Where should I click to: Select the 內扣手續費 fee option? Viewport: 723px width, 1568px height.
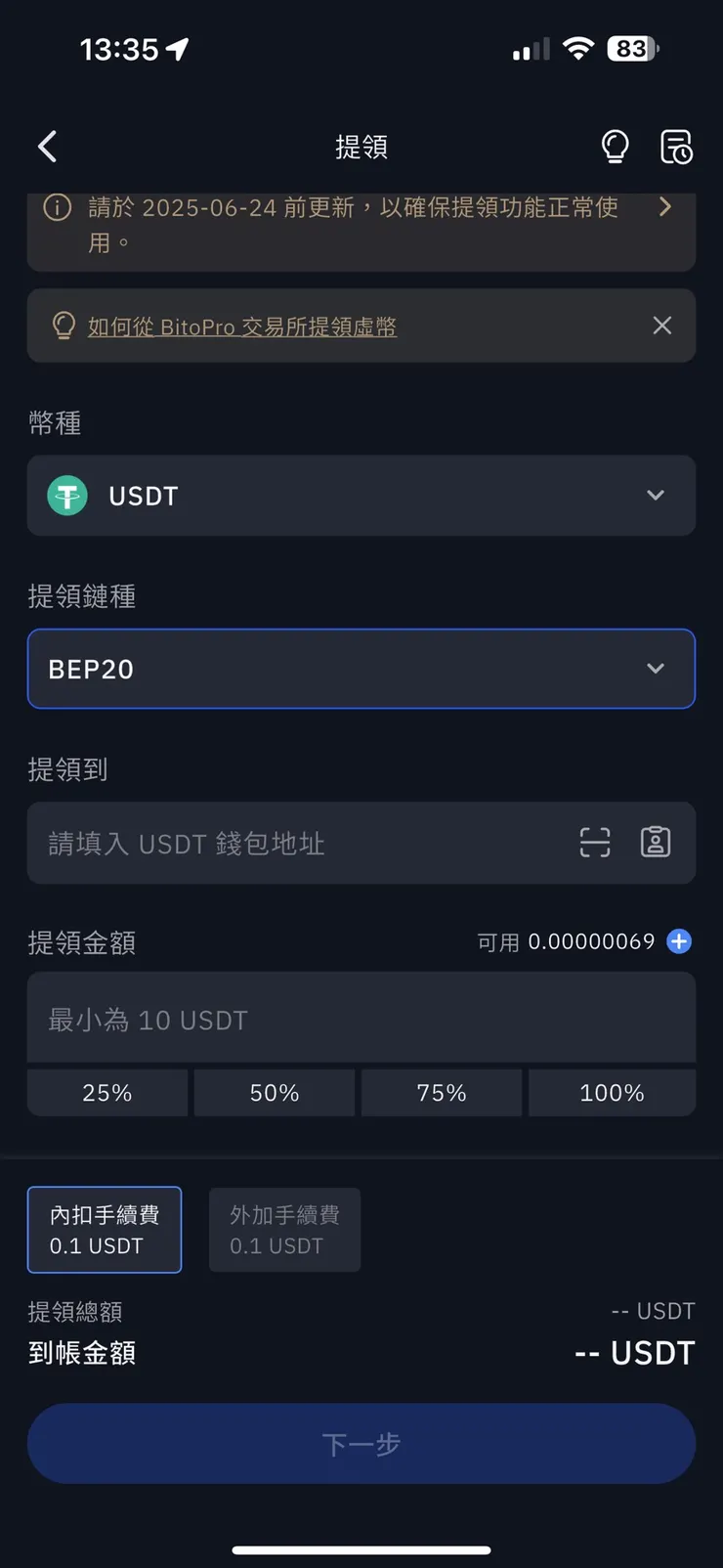point(105,1230)
